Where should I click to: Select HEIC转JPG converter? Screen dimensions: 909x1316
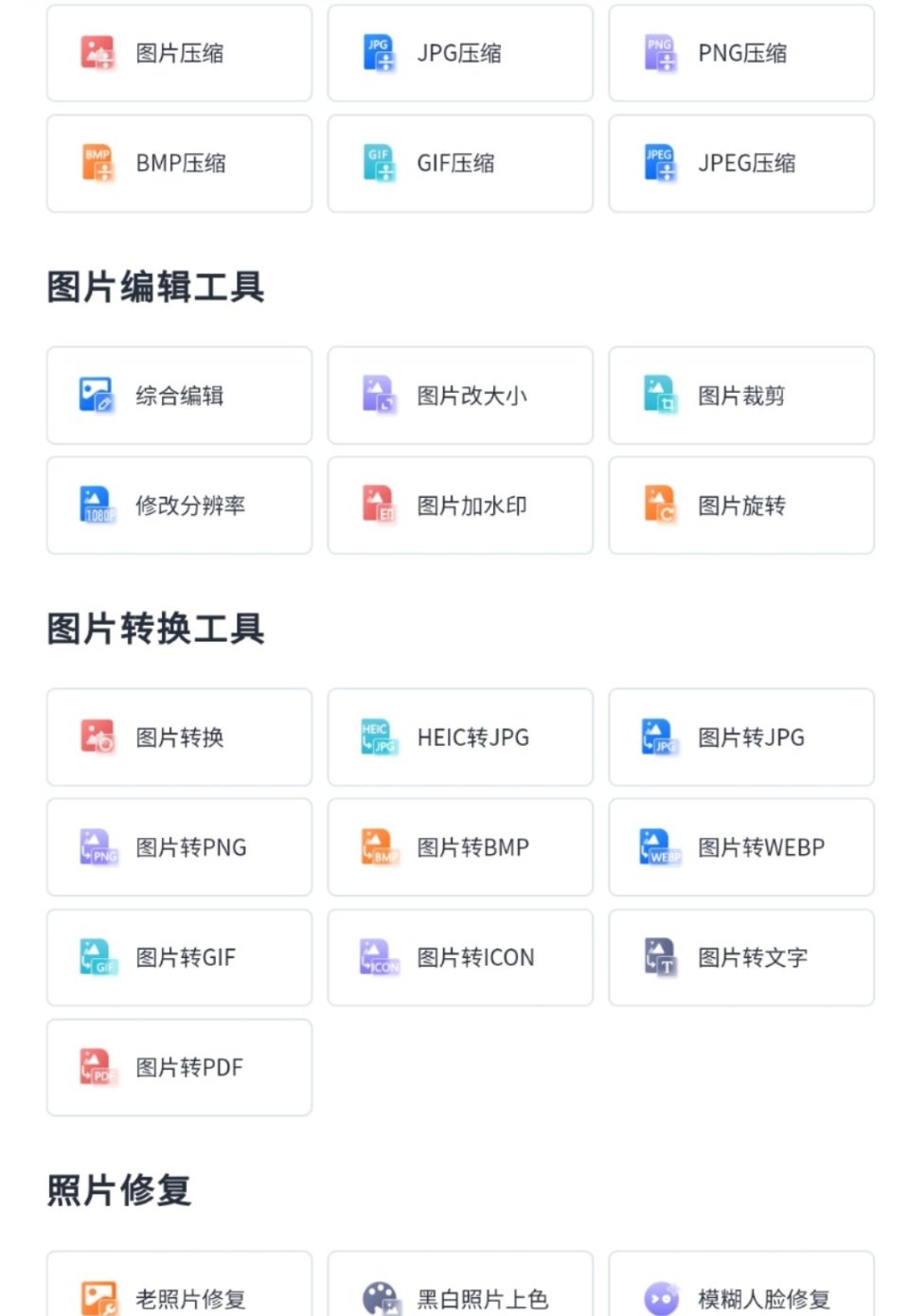460,738
